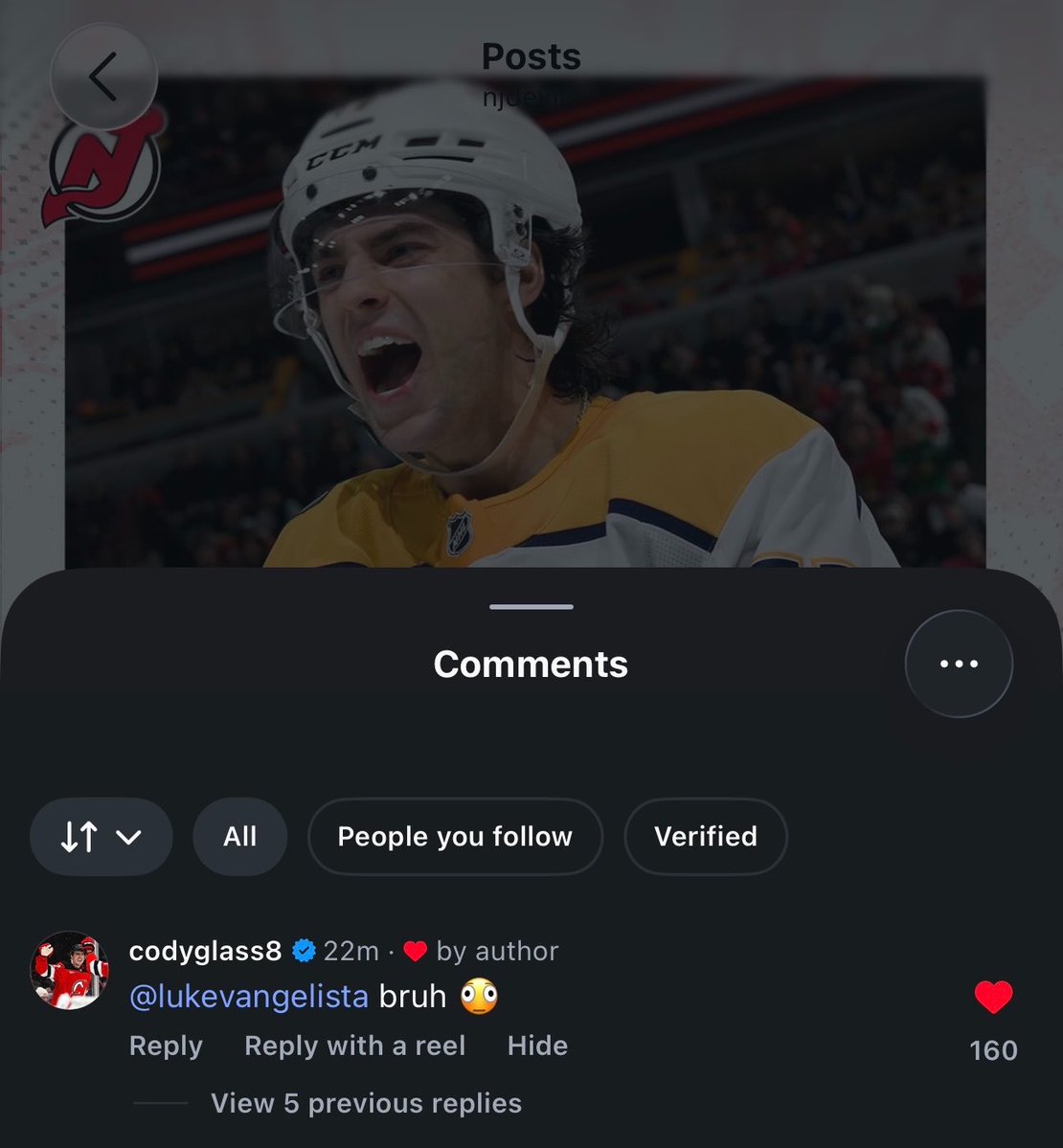Unlike codyglass8's comment with the heart

click(993, 997)
